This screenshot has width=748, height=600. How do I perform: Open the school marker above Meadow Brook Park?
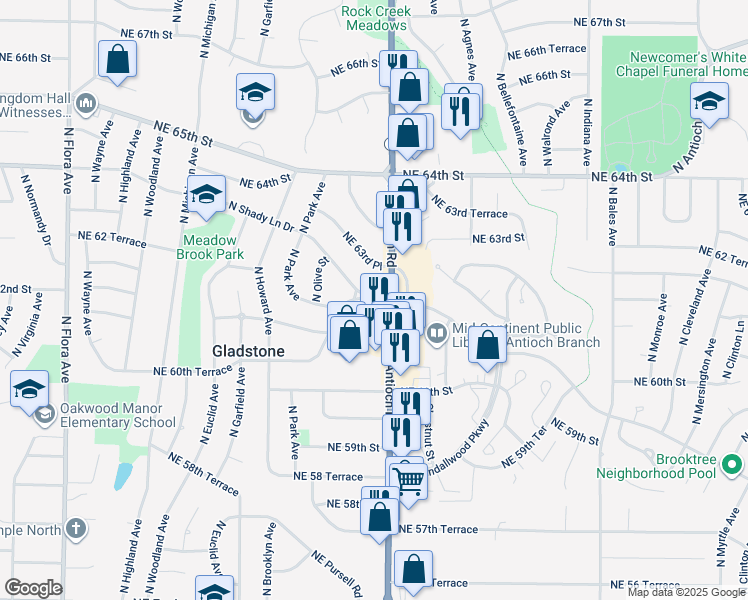click(x=207, y=197)
